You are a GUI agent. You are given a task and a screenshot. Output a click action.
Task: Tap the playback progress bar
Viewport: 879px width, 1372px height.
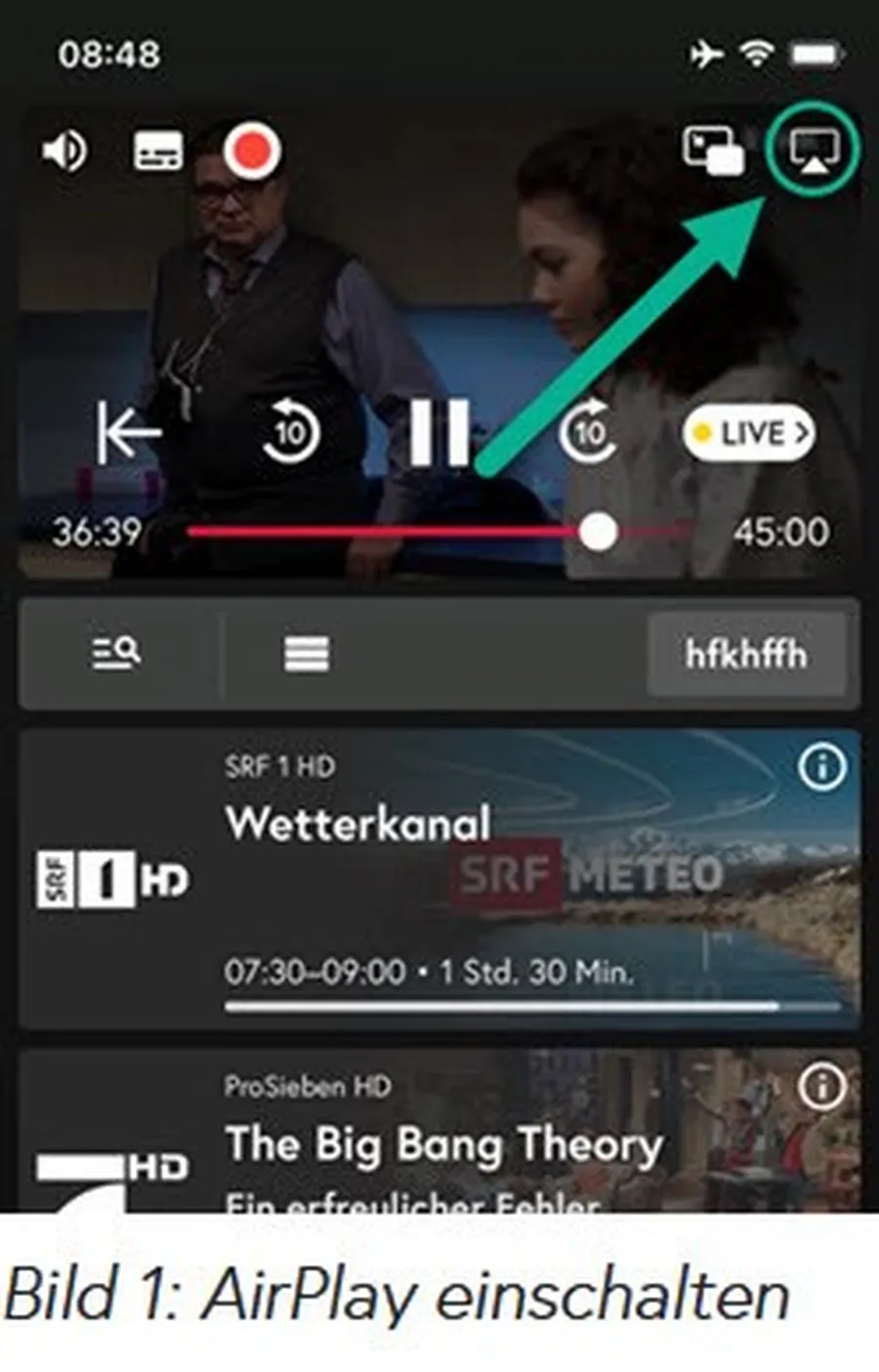tap(439, 532)
